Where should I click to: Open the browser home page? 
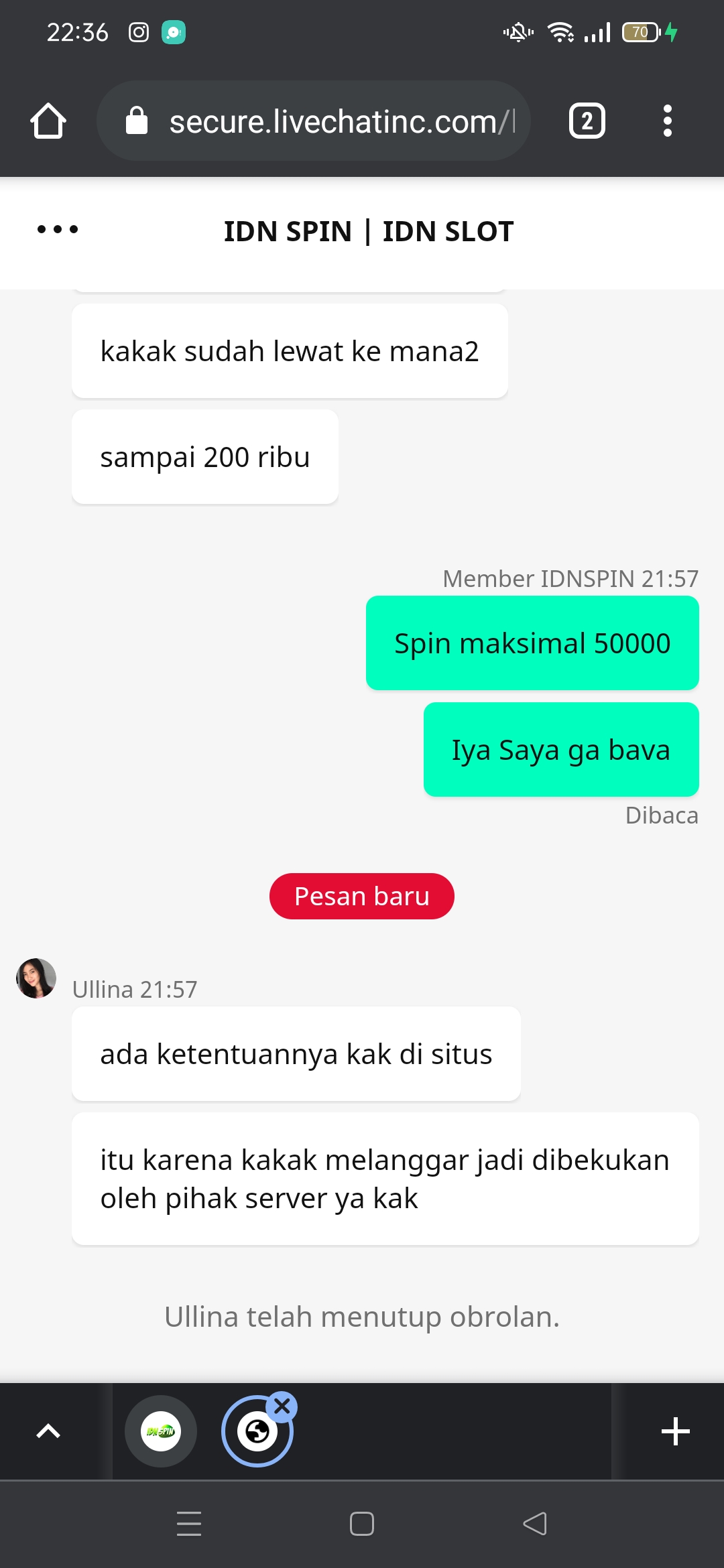coord(48,121)
